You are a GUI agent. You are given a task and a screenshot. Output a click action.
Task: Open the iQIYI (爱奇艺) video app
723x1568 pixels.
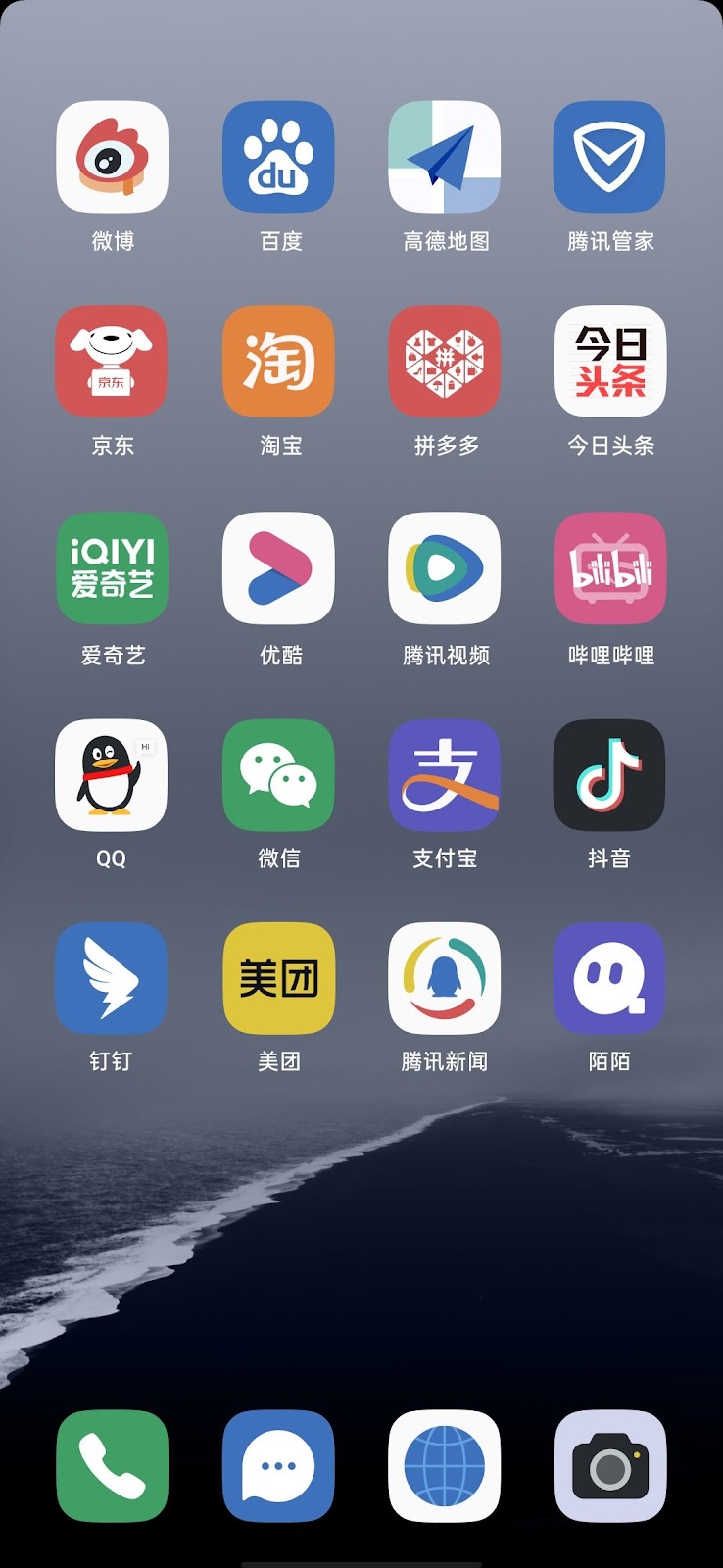(112, 568)
